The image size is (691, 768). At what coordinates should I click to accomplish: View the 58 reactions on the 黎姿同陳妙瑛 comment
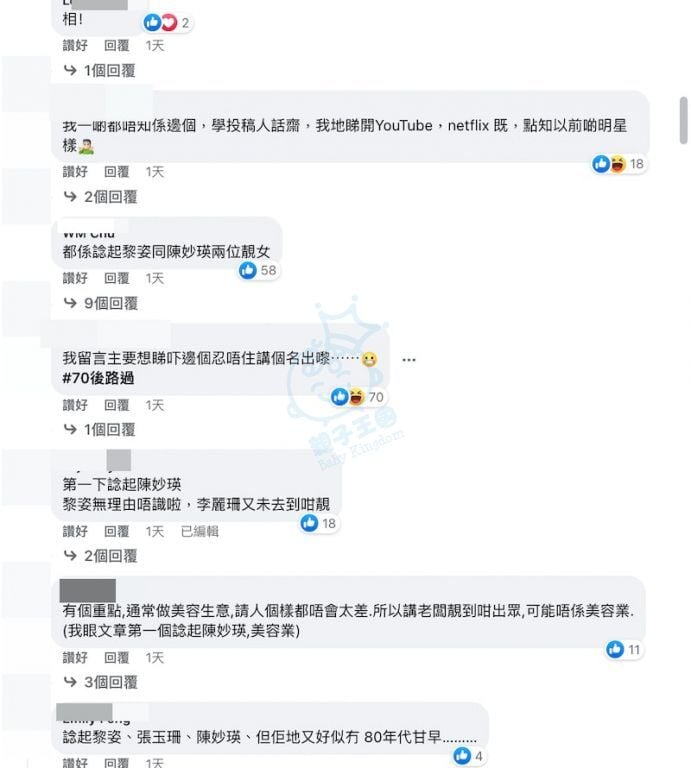[x=258, y=270]
